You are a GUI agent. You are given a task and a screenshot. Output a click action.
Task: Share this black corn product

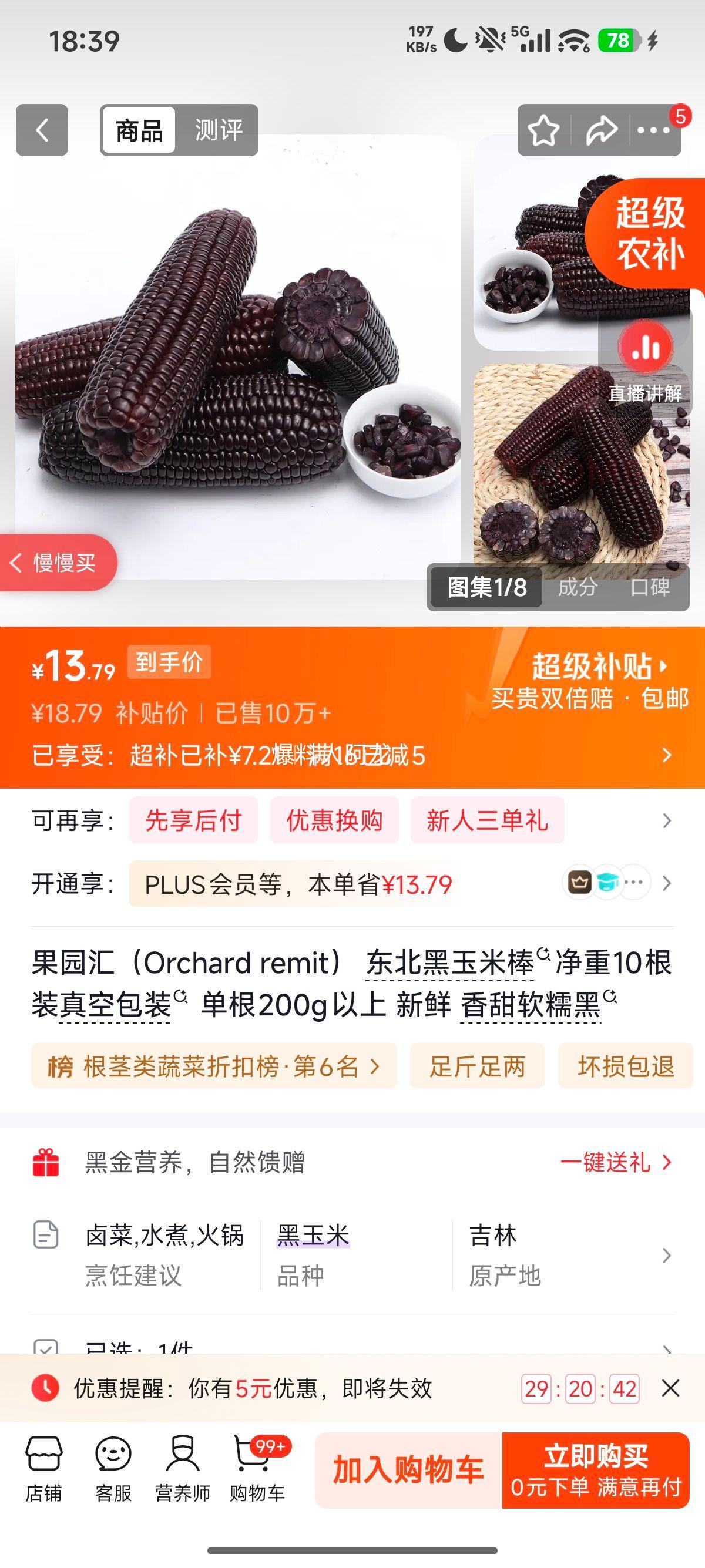click(601, 130)
